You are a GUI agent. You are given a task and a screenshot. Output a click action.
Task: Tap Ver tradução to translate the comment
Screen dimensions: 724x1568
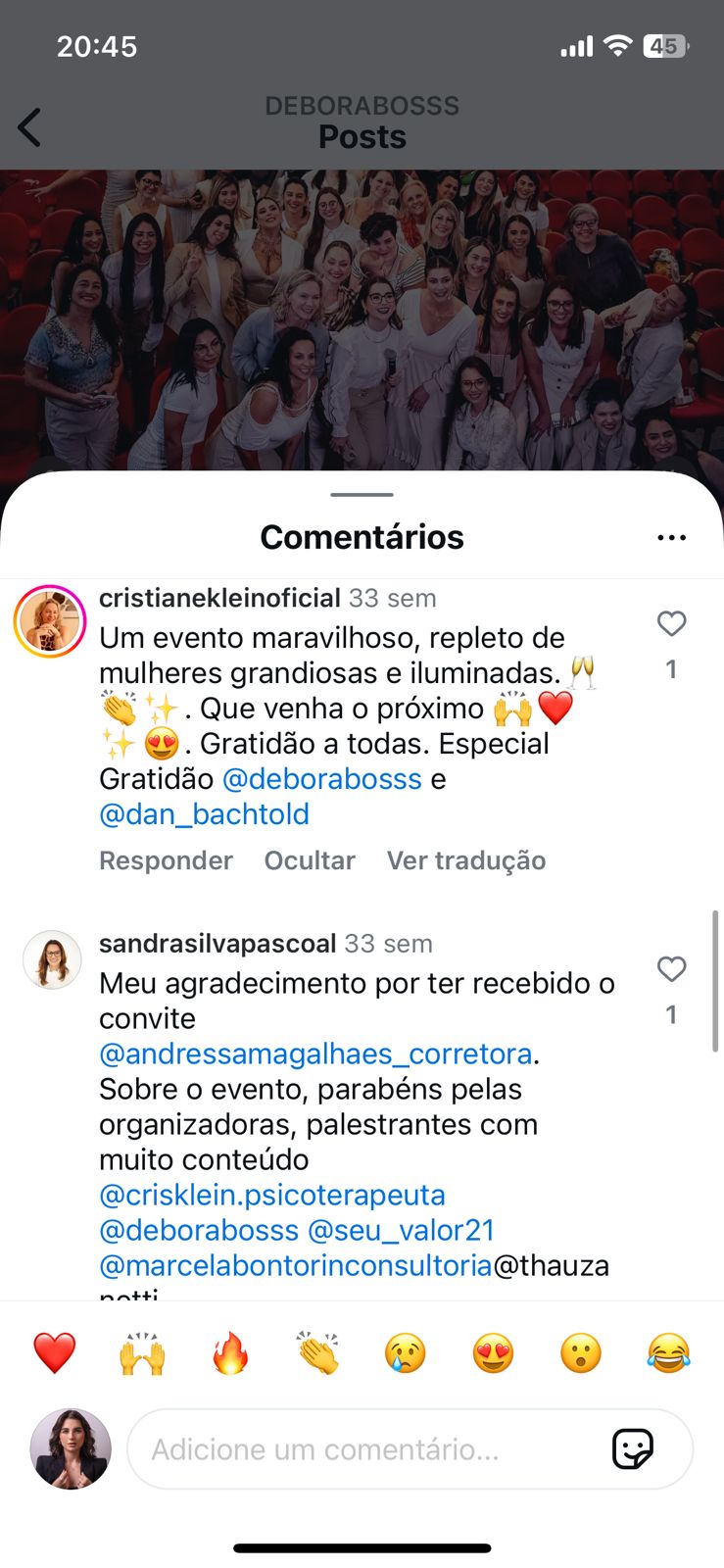(x=466, y=860)
